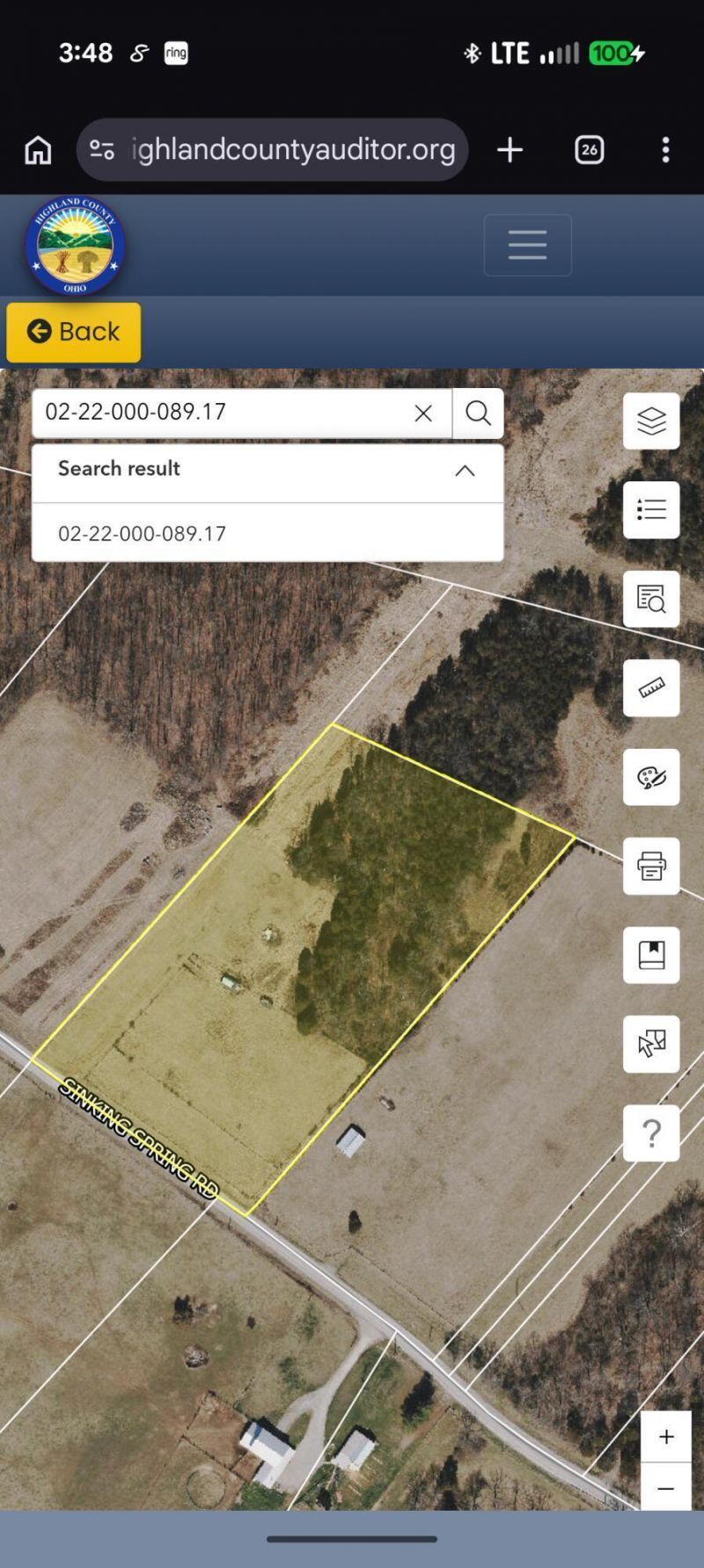
Task: Run the parcel search magnifier
Action: point(478,413)
